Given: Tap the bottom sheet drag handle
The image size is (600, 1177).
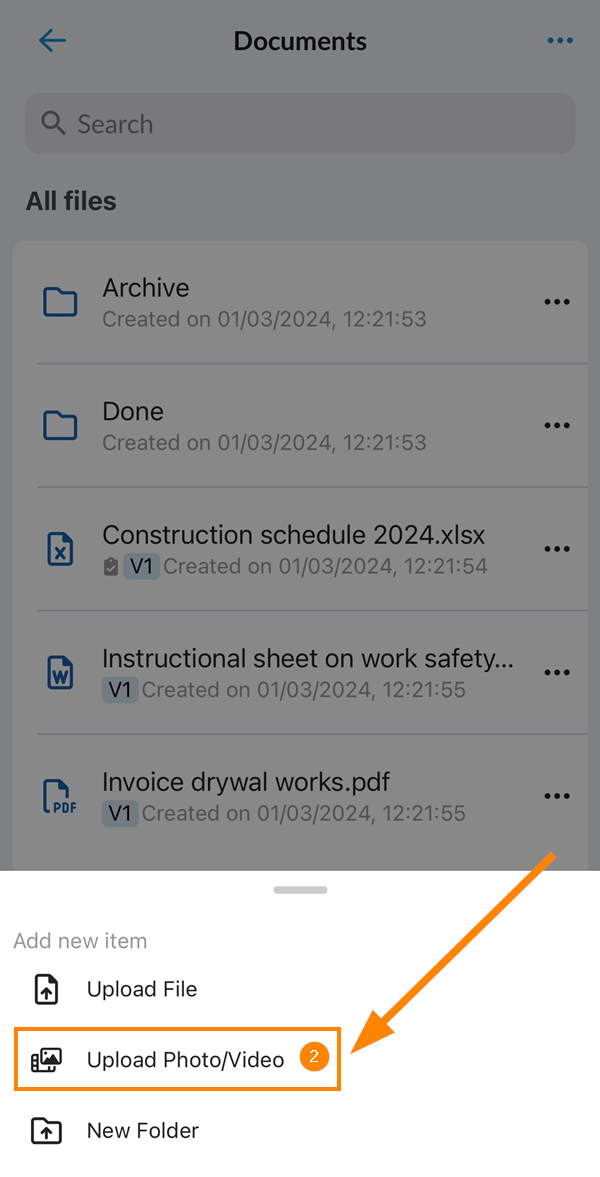Looking at the screenshot, I should (x=300, y=890).
